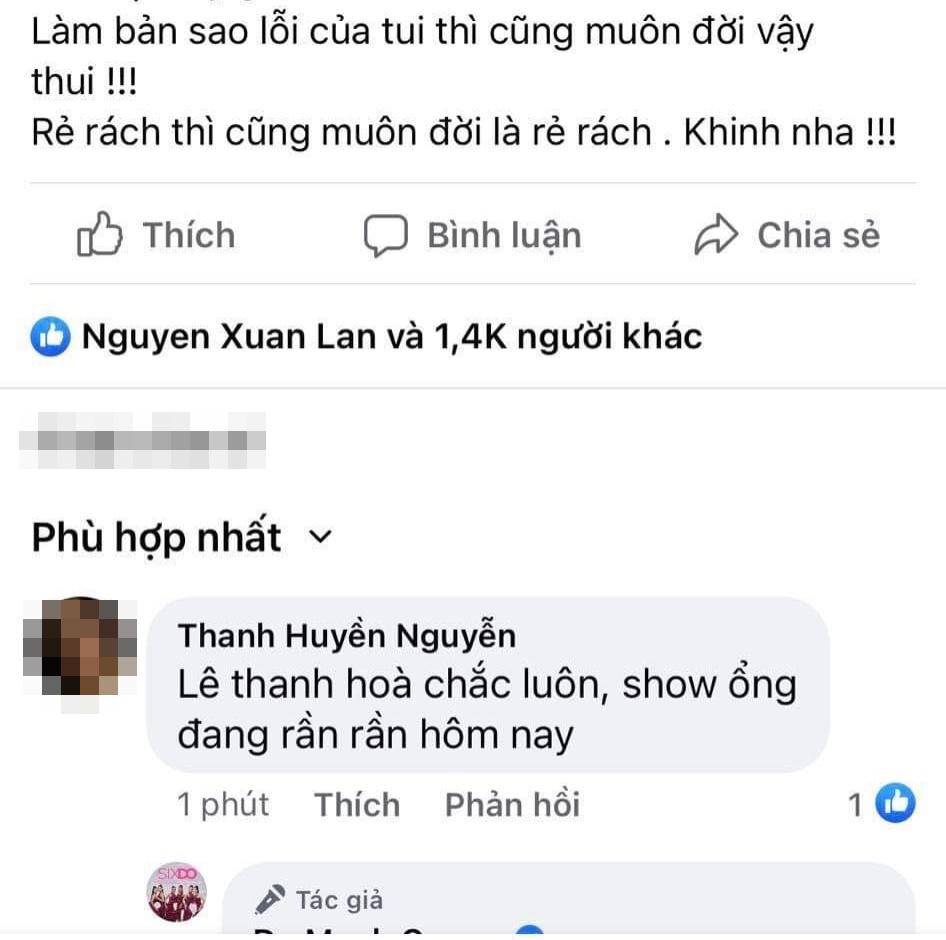View reactions from Nguyen Xuan Lan and others

367,338
